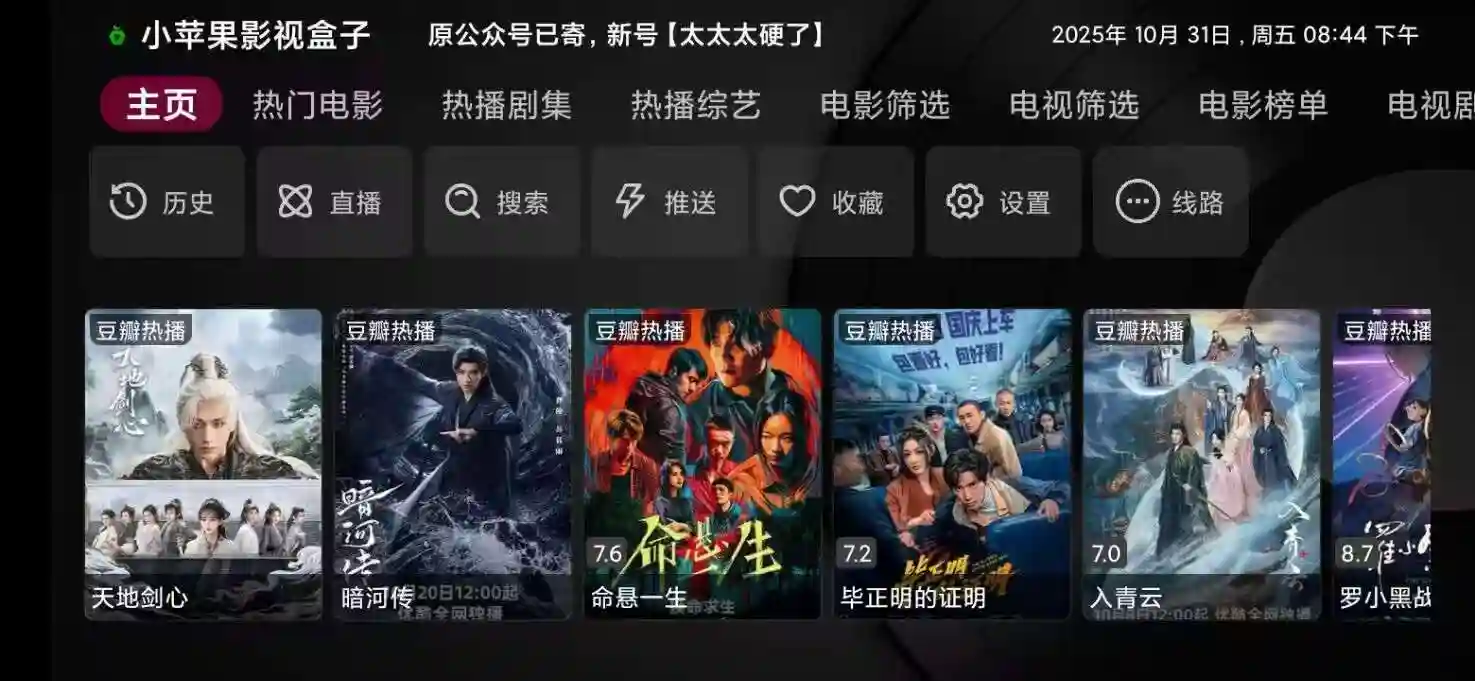Open the 直播 live section
This screenshot has width=1475, height=681.
point(334,202)
